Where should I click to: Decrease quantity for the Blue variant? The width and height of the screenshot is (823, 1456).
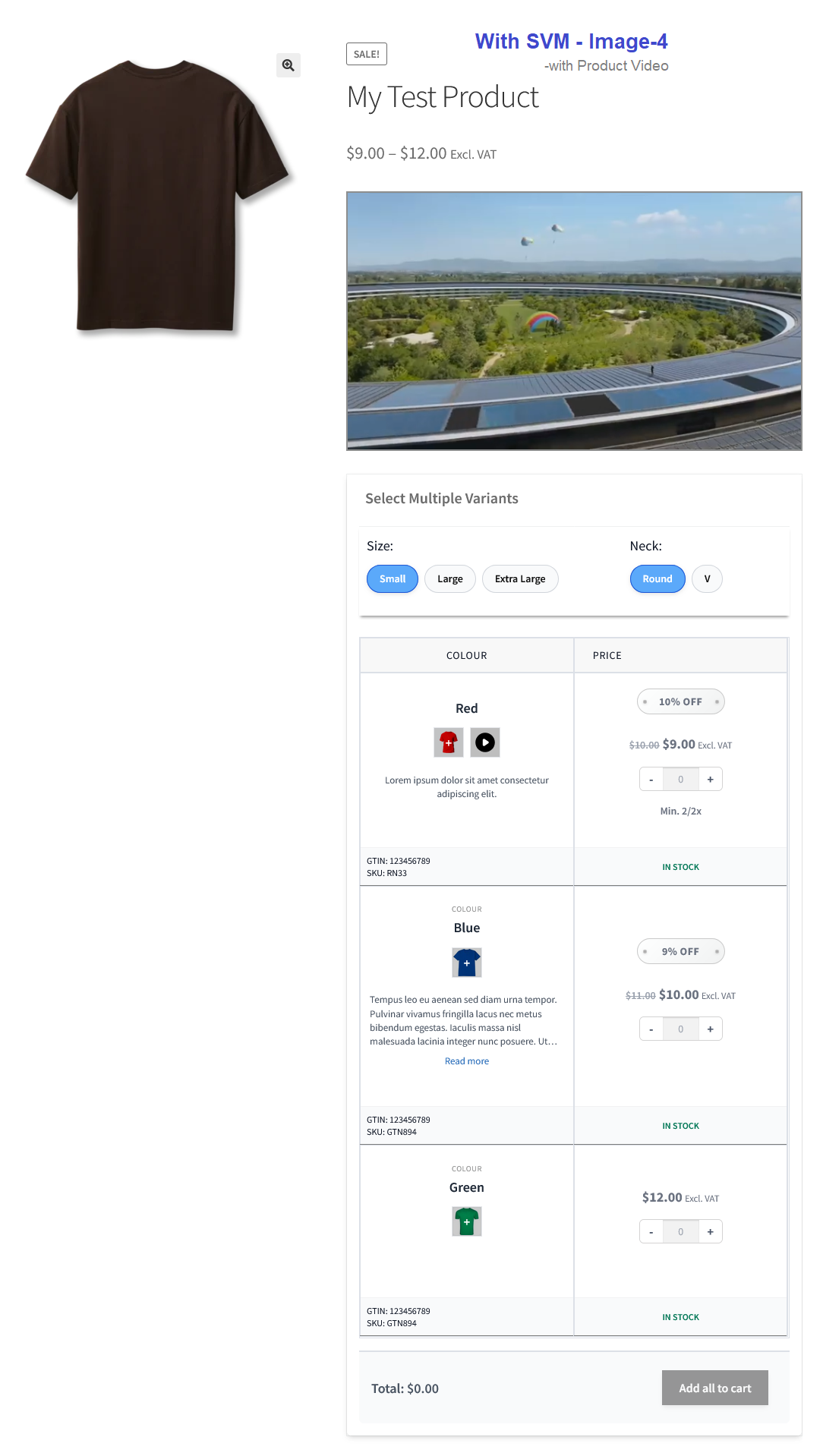(651, 1029)
